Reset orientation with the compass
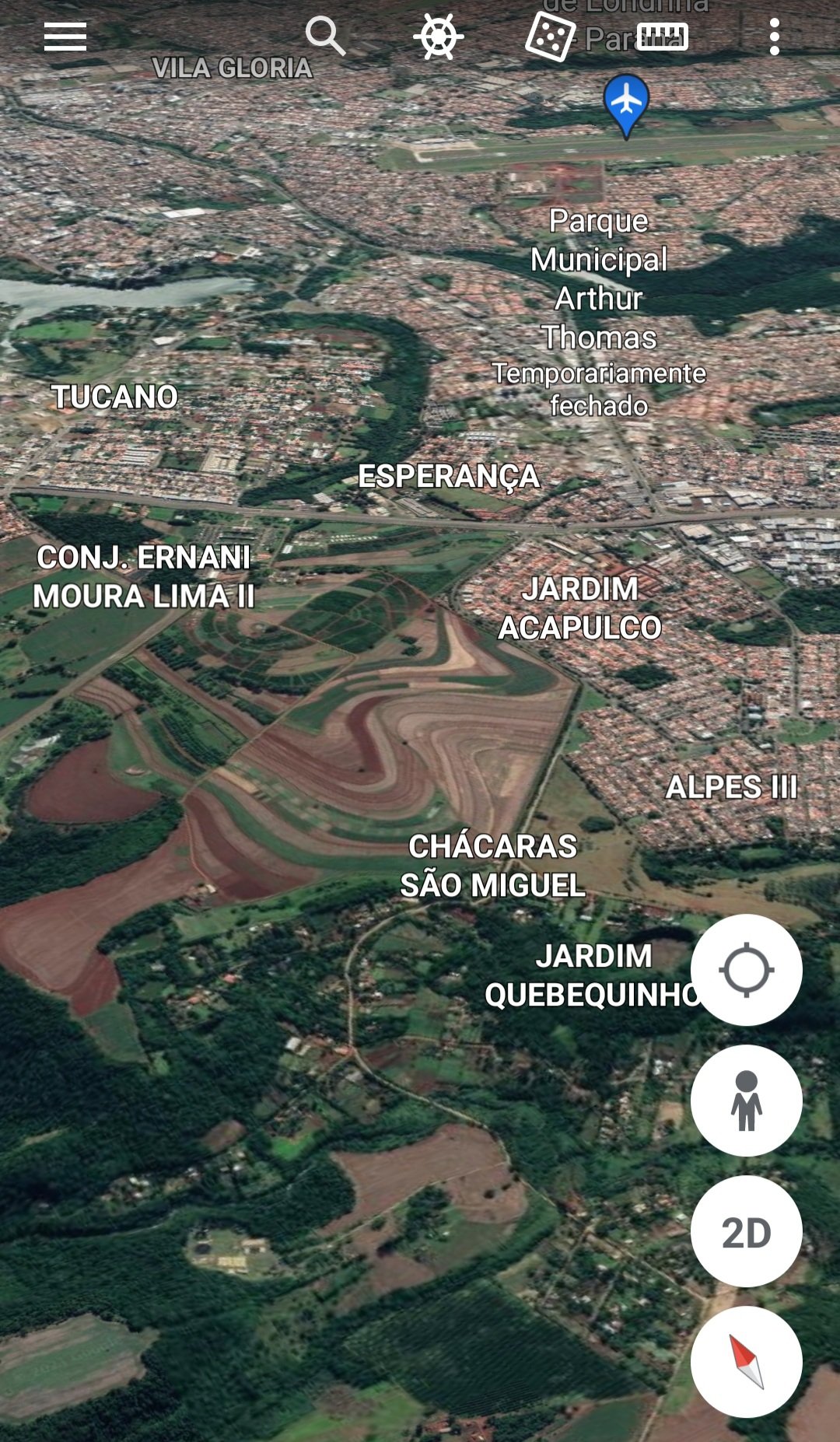 (x=747, y=1362)
